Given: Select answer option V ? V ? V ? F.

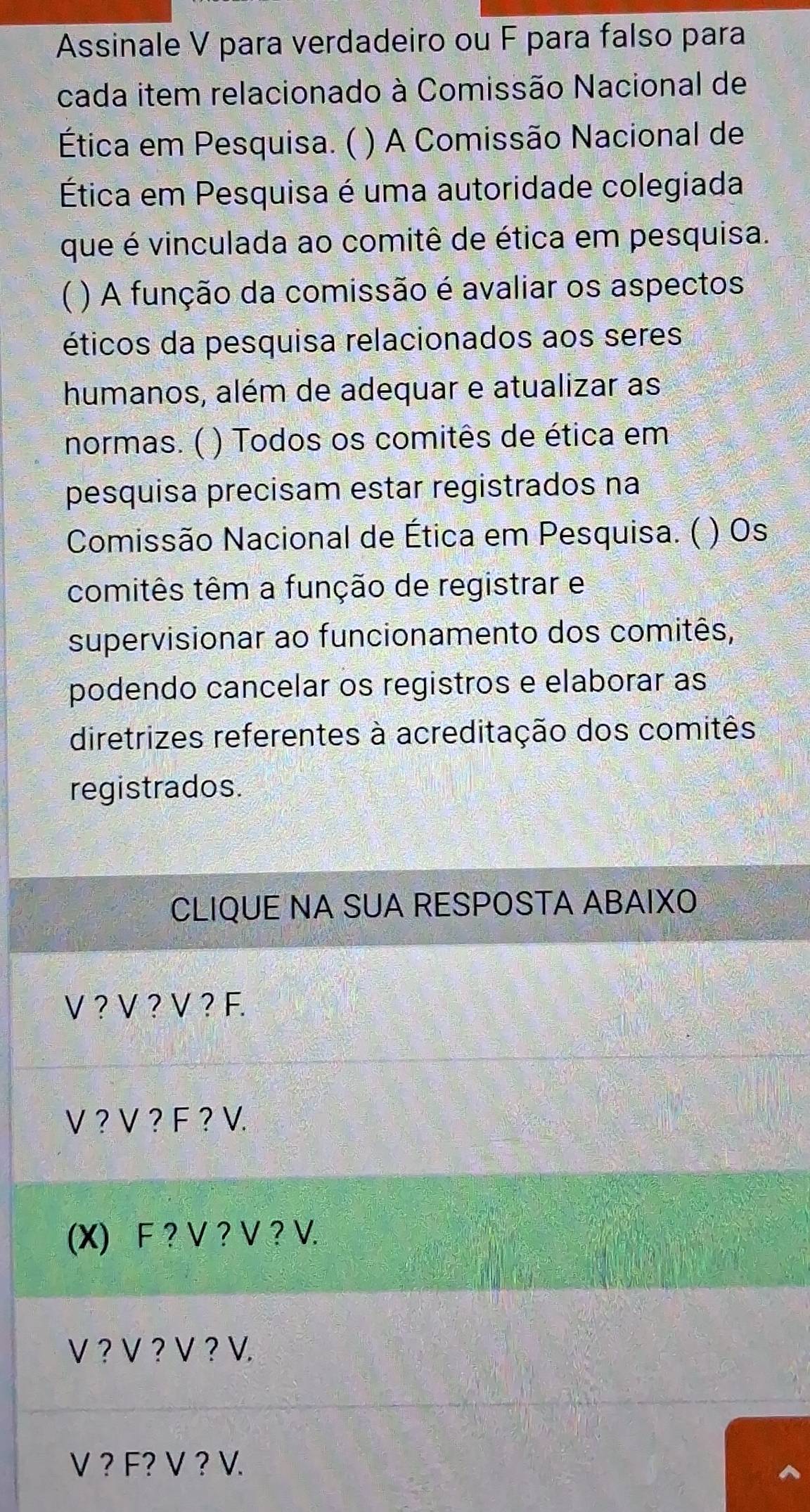Looking at the screenshot, I should click(x=156, y=1007).
